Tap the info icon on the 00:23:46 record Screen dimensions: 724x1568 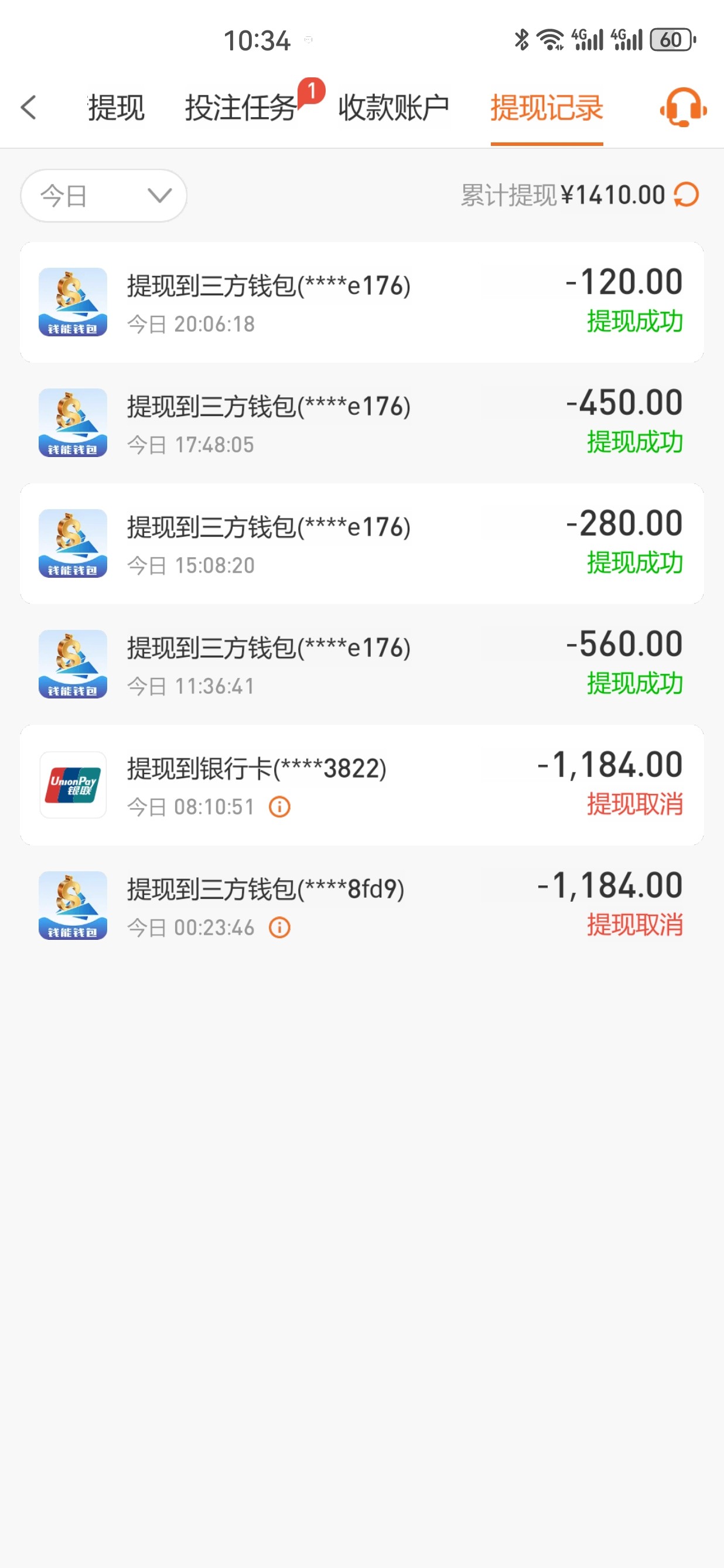click(279, 927)
